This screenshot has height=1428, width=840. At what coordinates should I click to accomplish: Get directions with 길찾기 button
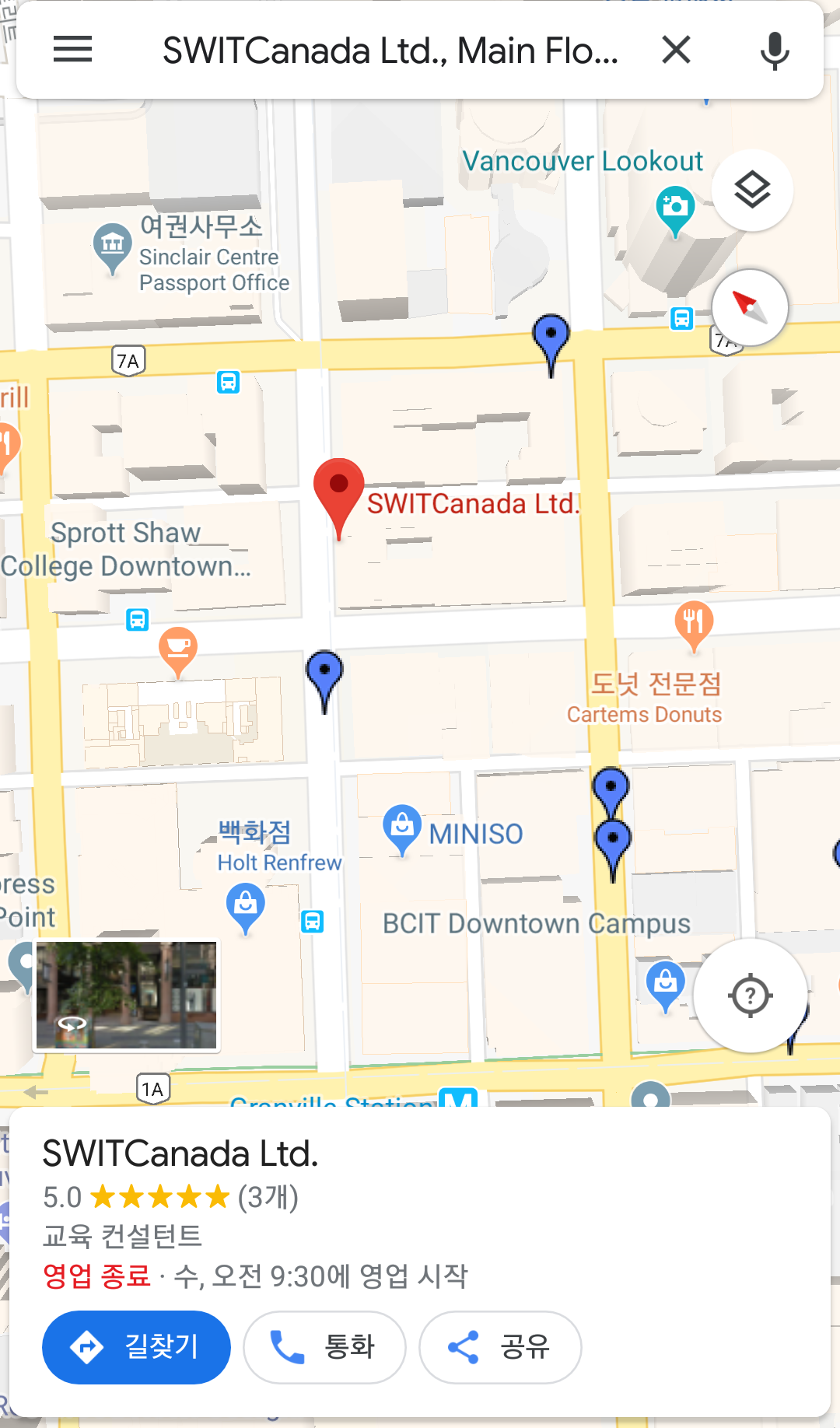[136, 1346]
